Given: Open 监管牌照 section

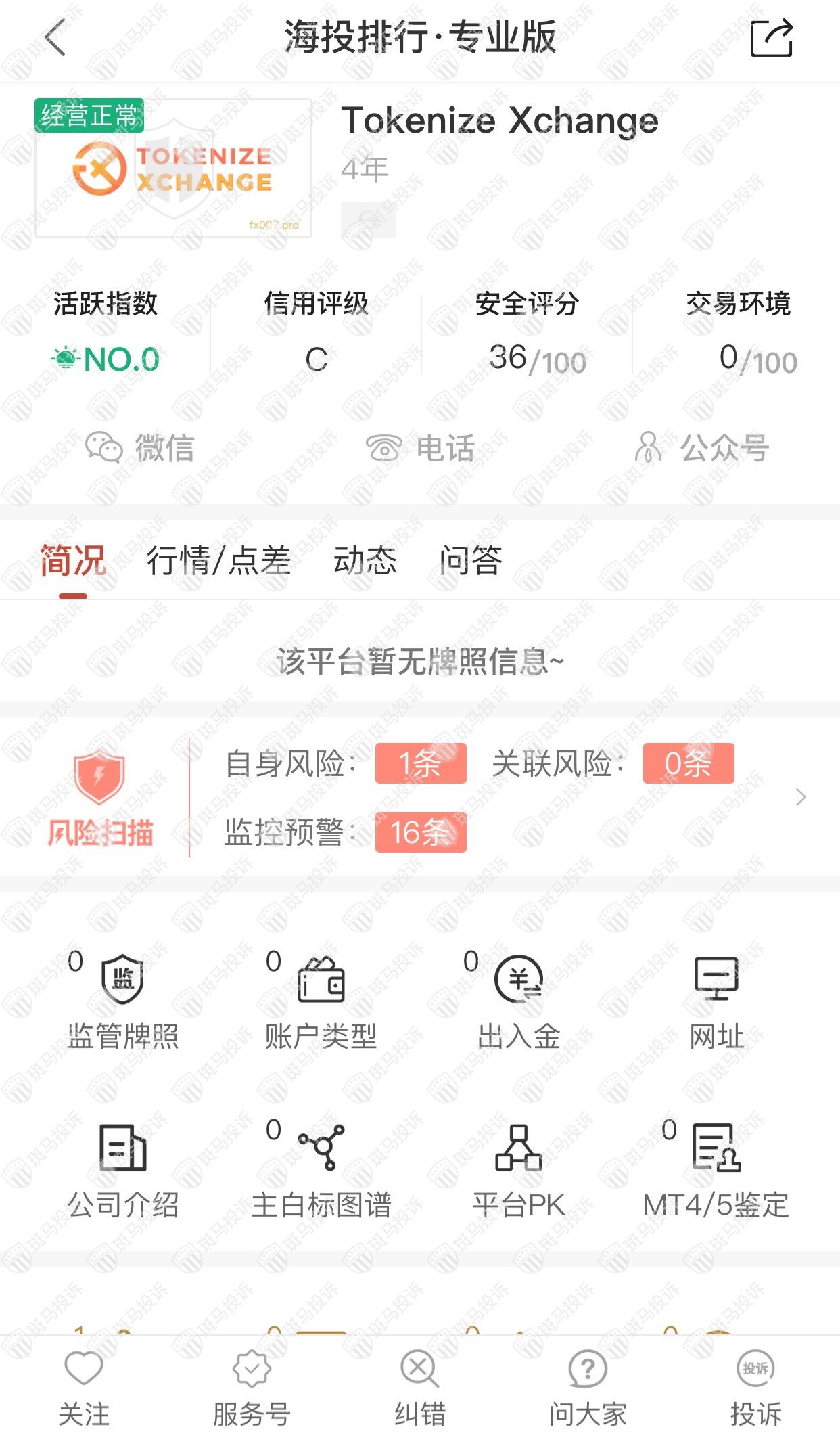Looking at the screenshot, I should pos(123,1001).
